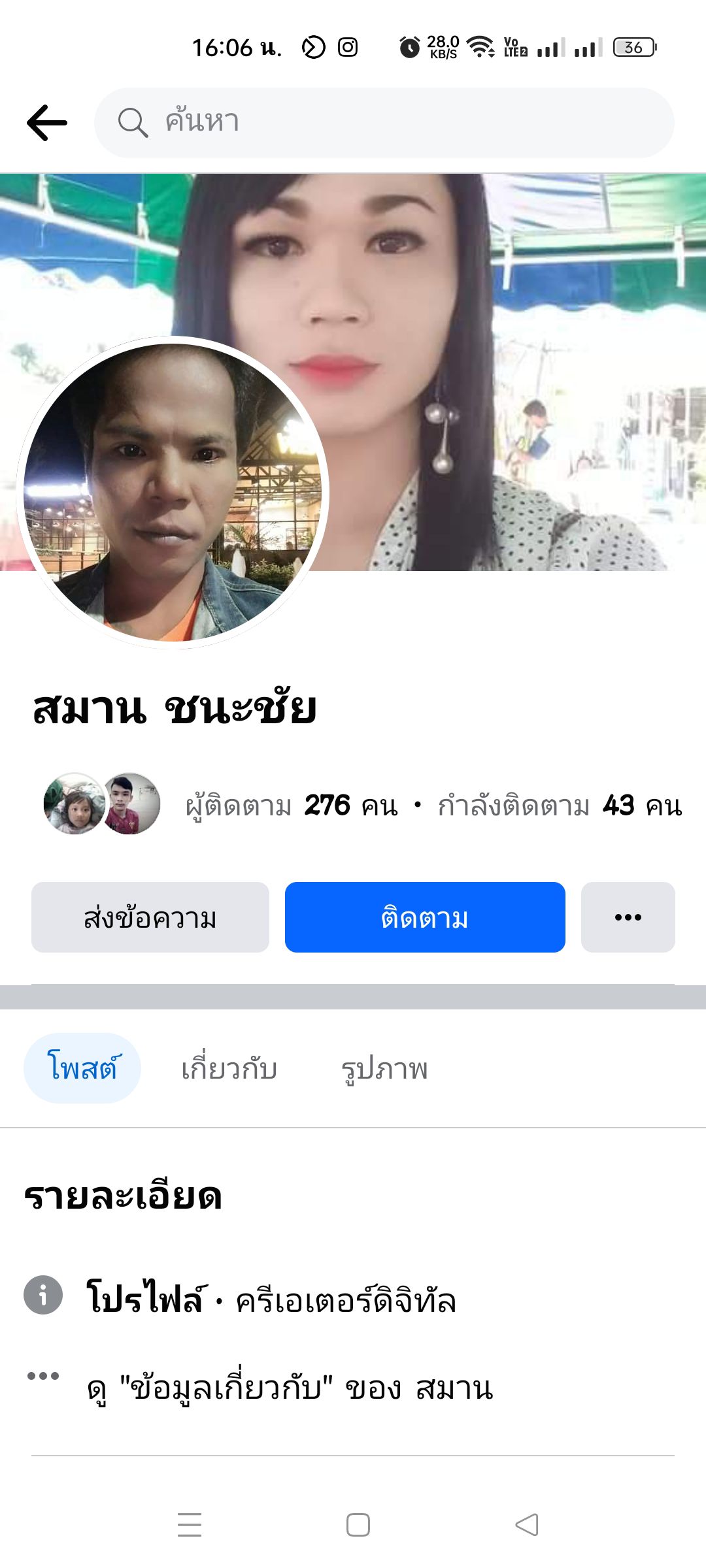706x1568 pixels.
Task: Open recent apps from navigation bar
Action: (190, 1525)
